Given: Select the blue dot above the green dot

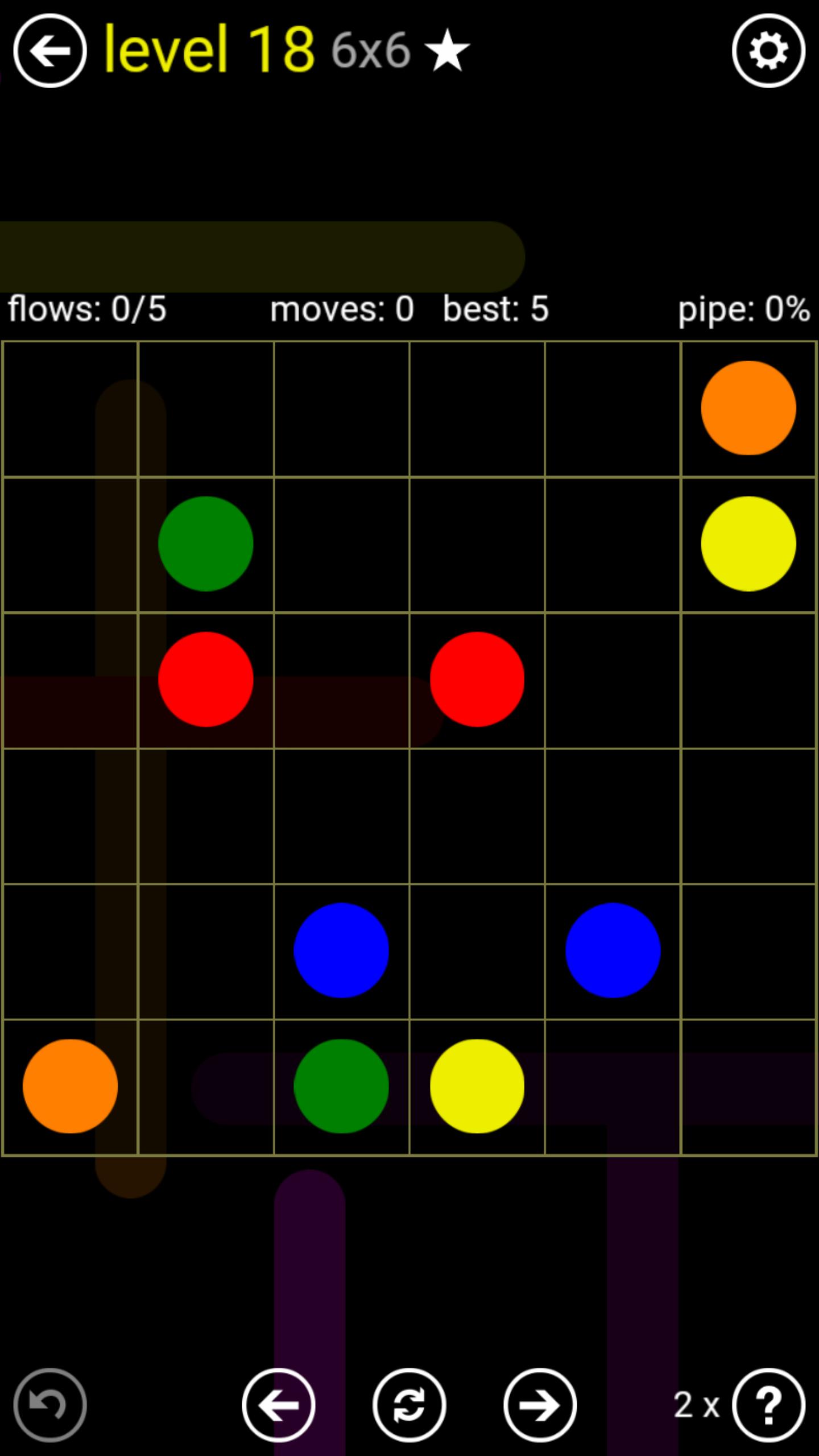Looking at the screenshot, I should point(341,950).
